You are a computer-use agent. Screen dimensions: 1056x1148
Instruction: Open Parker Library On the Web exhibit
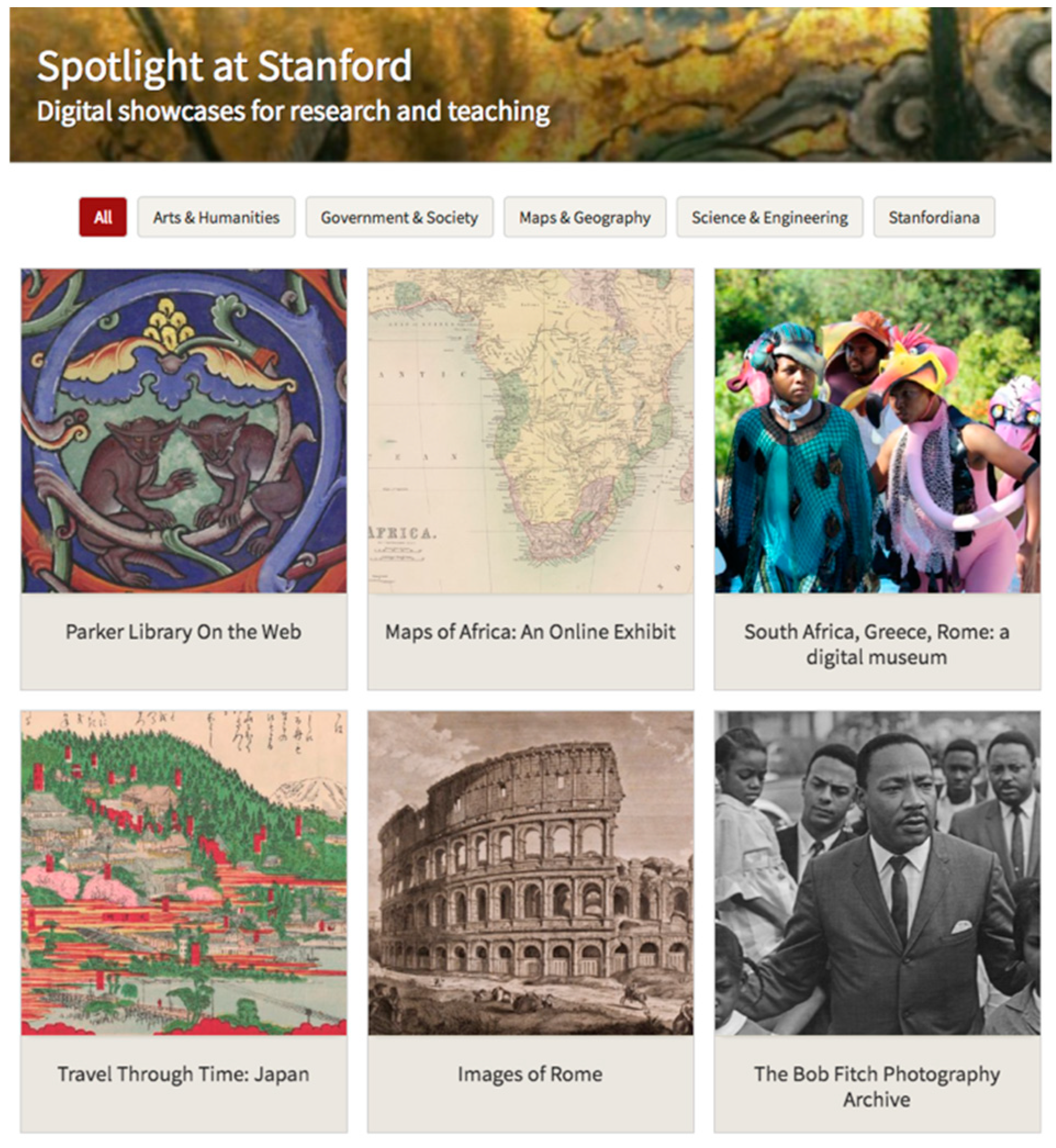(183, 631)
